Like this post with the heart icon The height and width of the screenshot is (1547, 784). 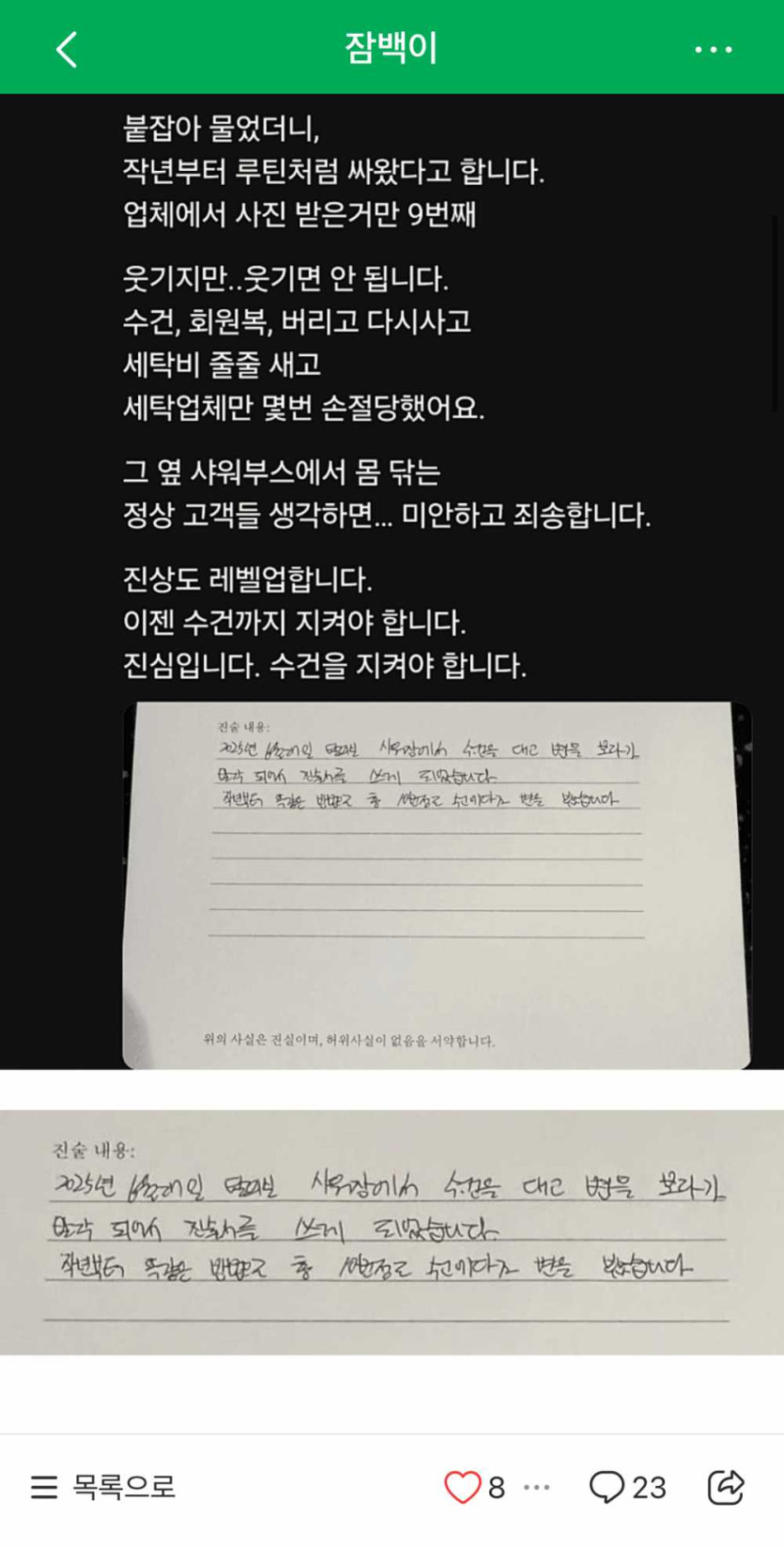[462, 1487]
